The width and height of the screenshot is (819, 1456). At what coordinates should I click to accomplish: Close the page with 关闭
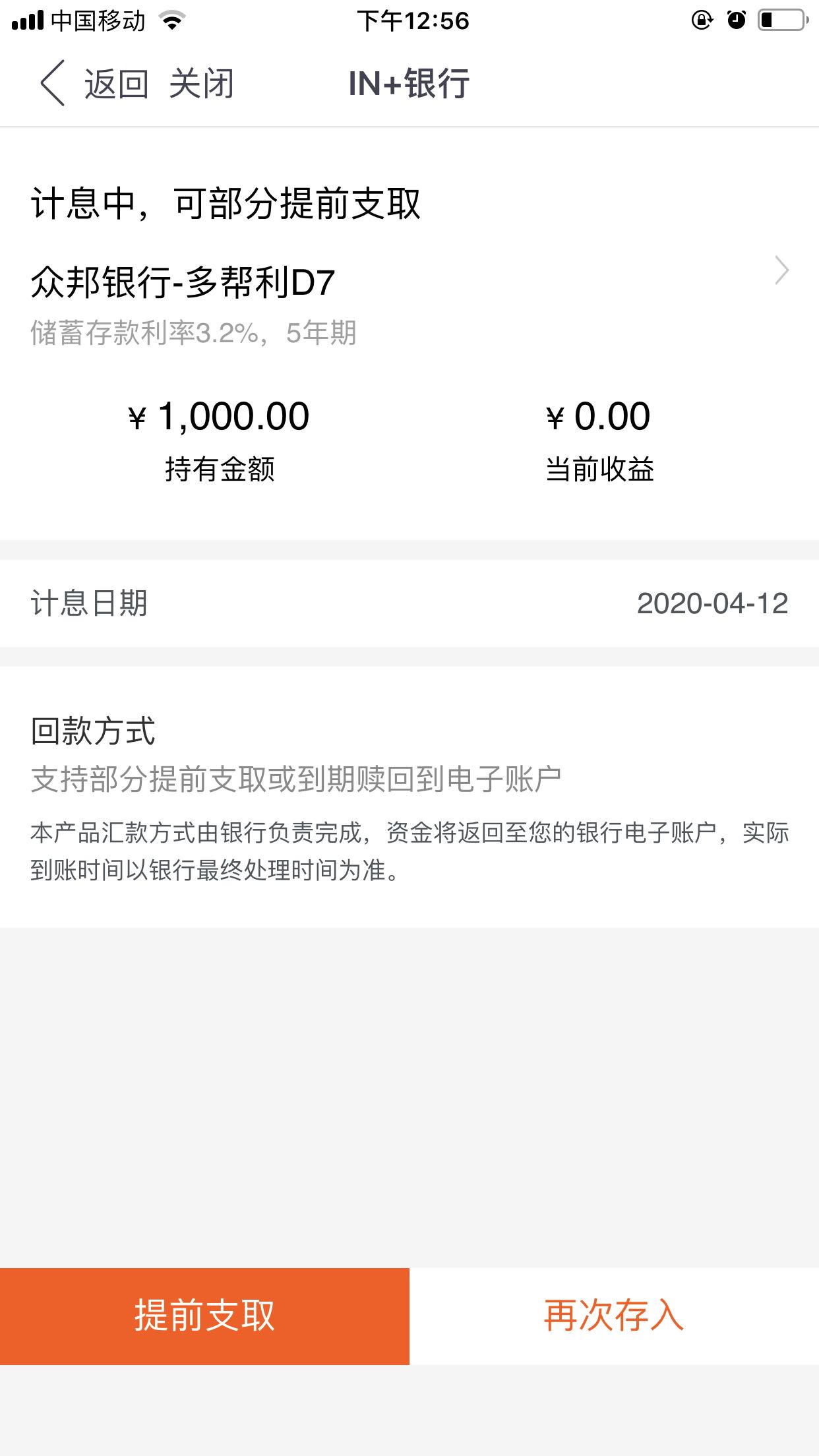[202, 84]
